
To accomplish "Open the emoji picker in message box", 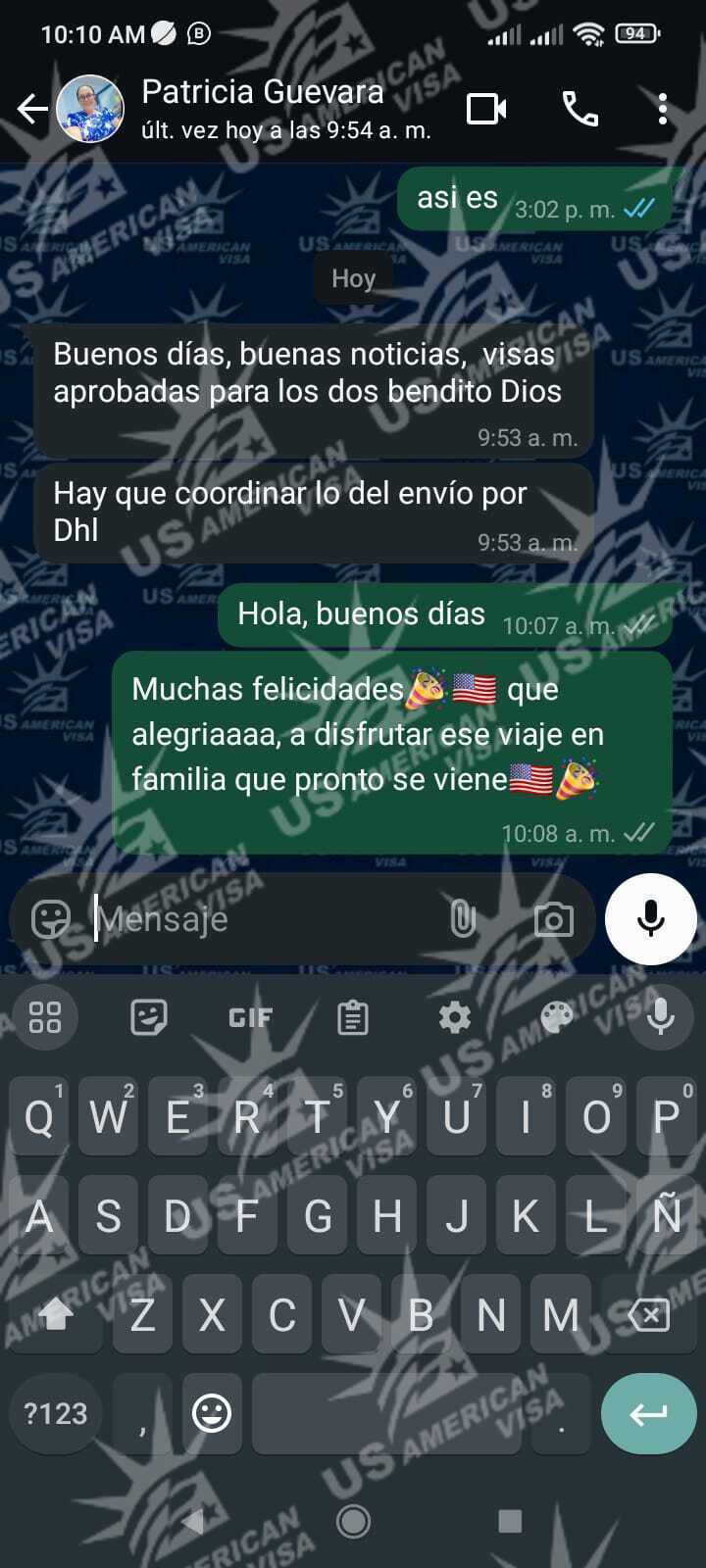I will click(51, 919).
